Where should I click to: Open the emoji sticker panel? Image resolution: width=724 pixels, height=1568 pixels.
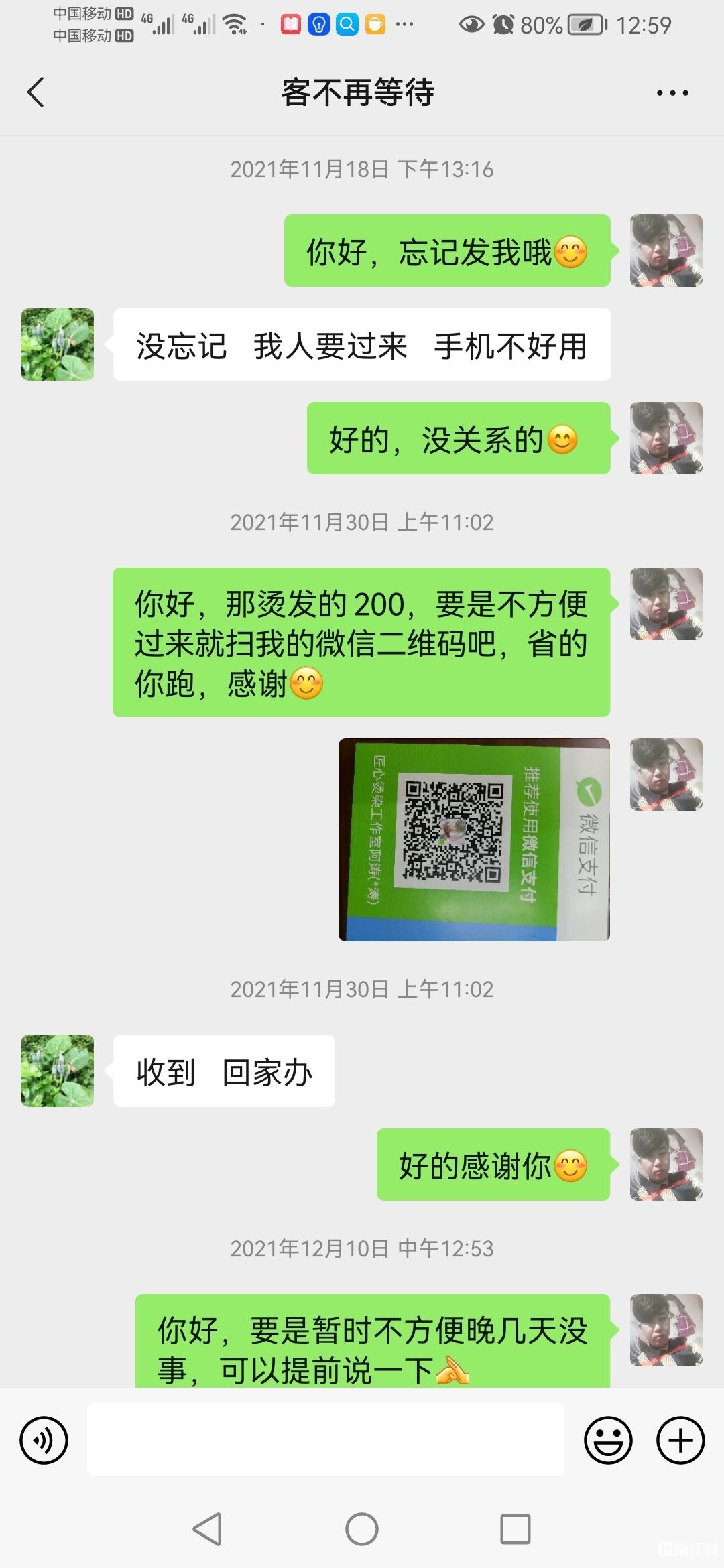608,1440
